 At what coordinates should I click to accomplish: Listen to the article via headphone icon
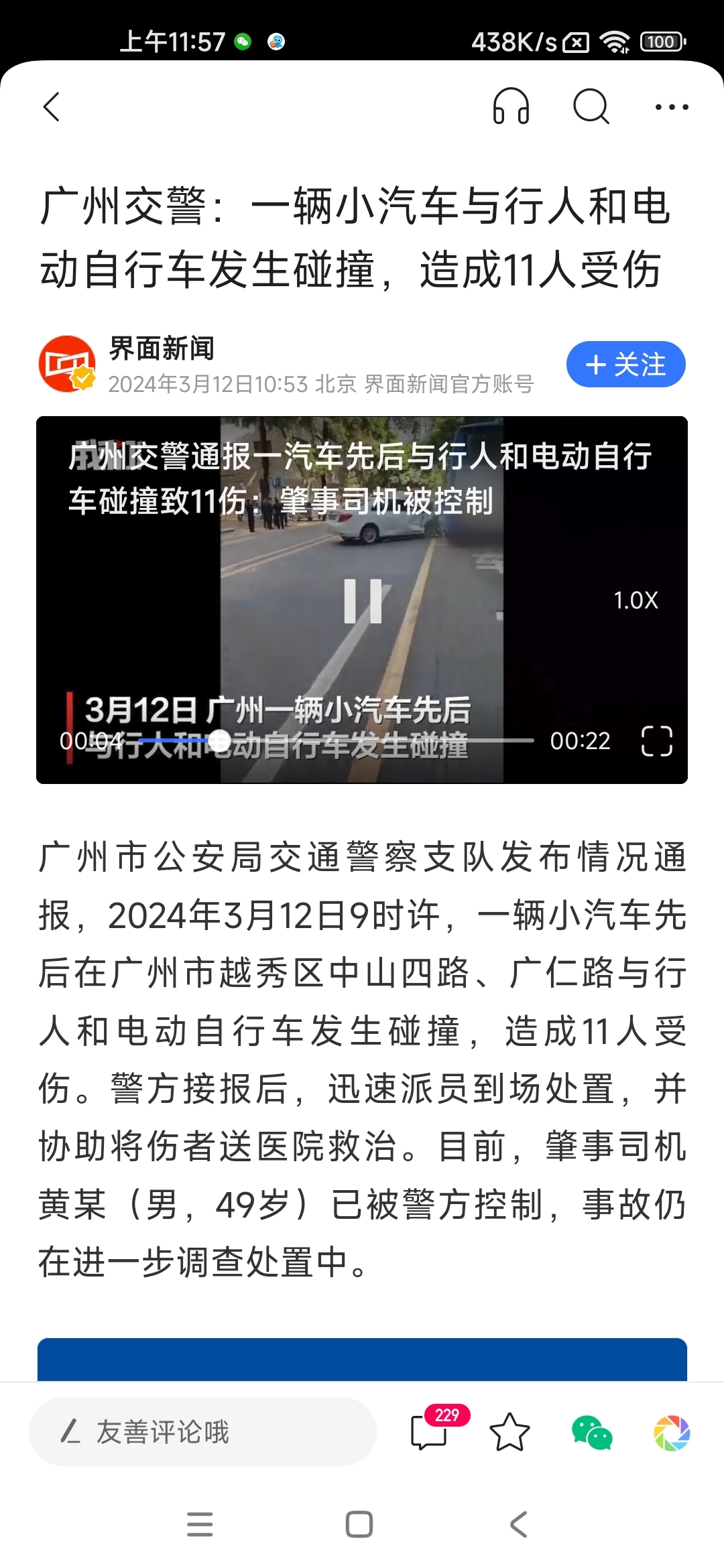point(511,107)
